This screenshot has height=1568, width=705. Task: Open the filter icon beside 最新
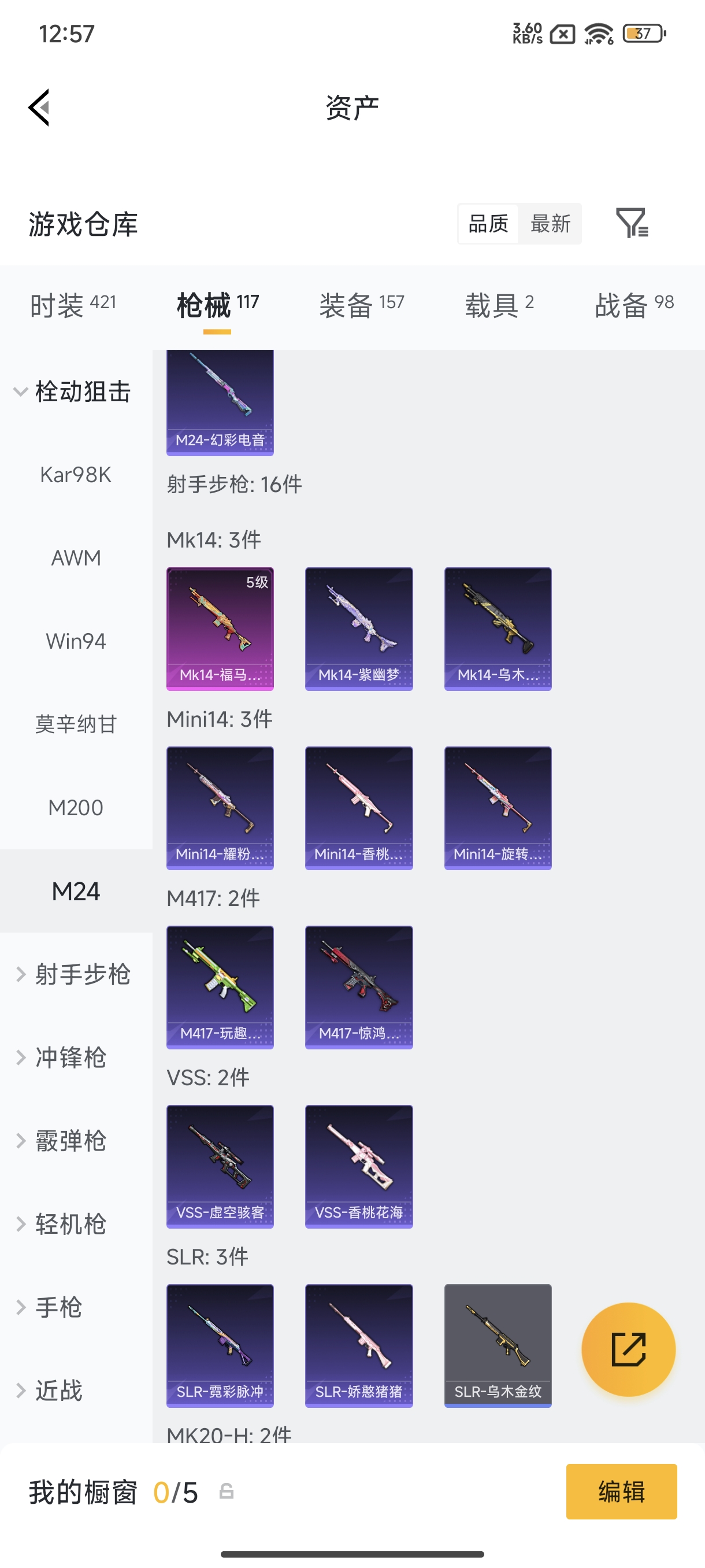(632, 223)
